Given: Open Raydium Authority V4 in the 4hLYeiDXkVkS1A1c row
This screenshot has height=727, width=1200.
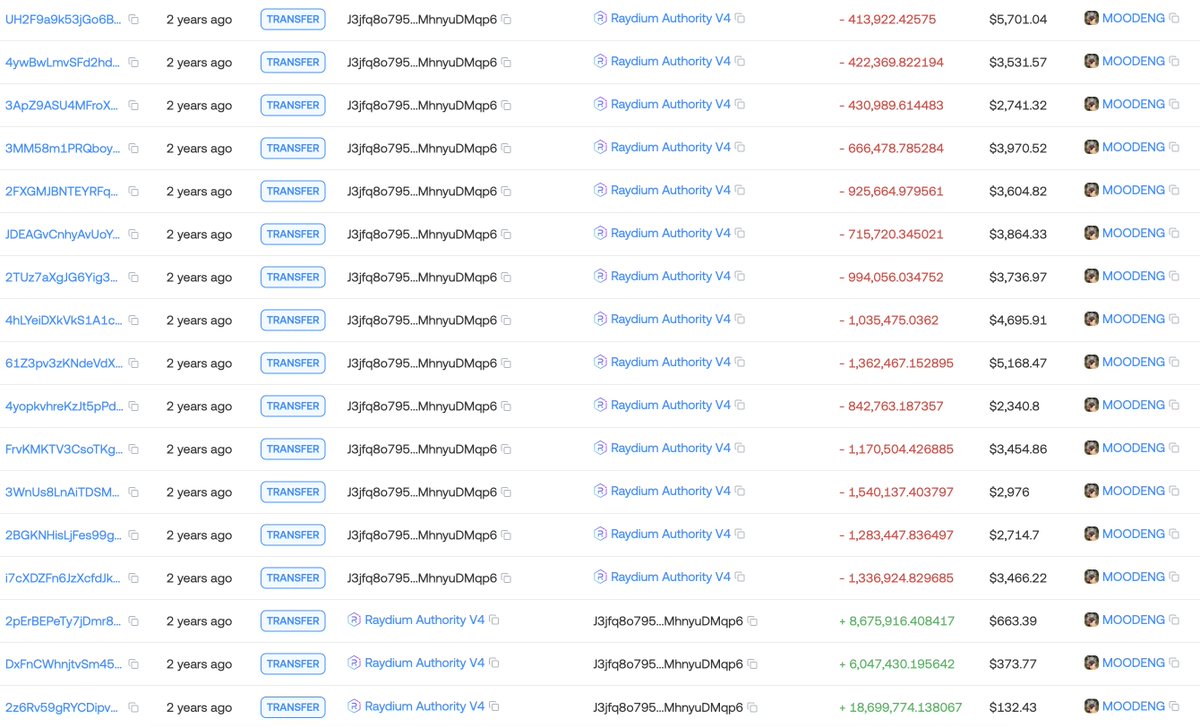Looking at the screenshot, I should (x=670, y=319).
